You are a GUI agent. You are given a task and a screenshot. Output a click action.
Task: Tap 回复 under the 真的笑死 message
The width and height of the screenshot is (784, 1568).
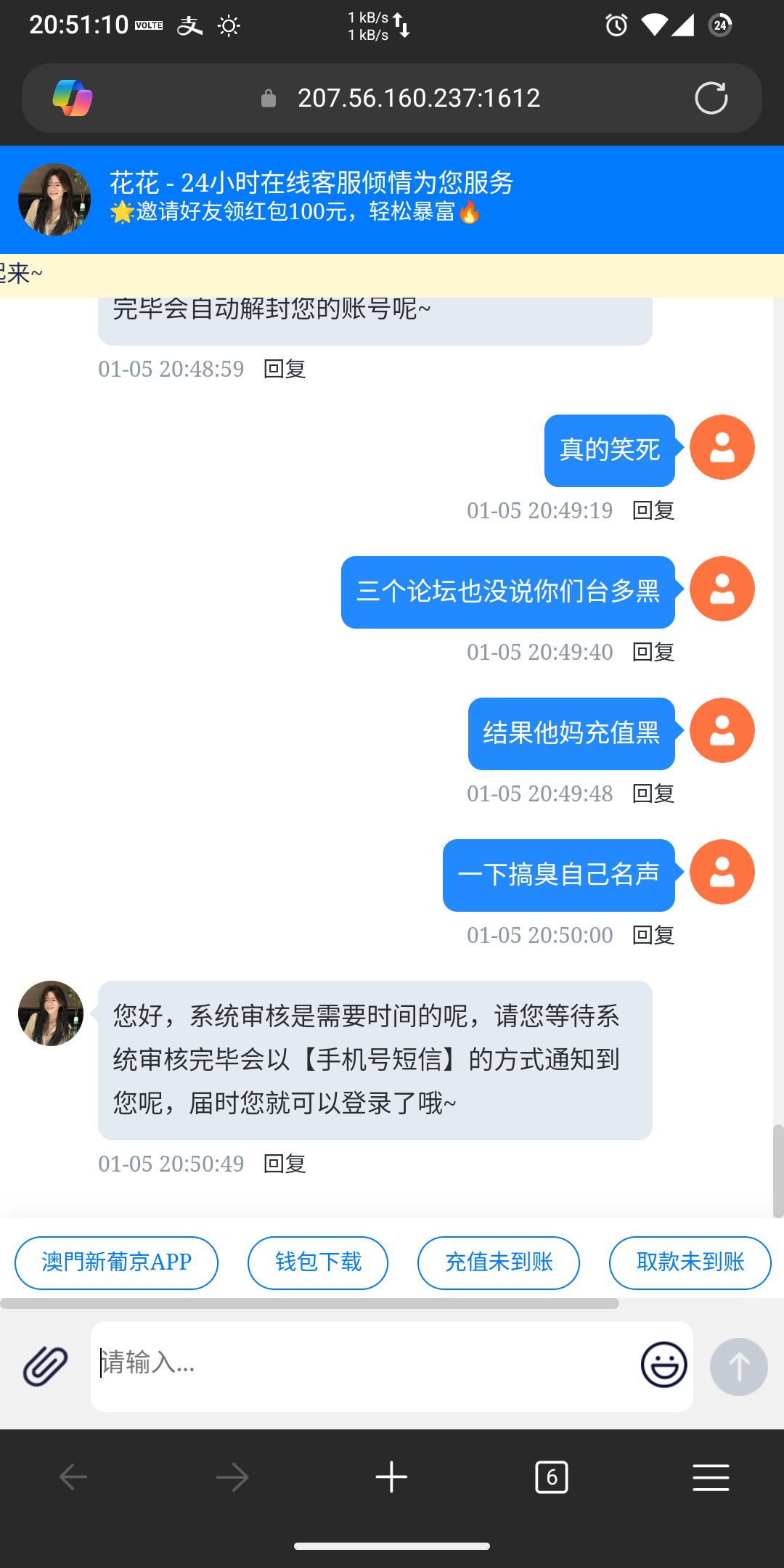pos(653,510)
